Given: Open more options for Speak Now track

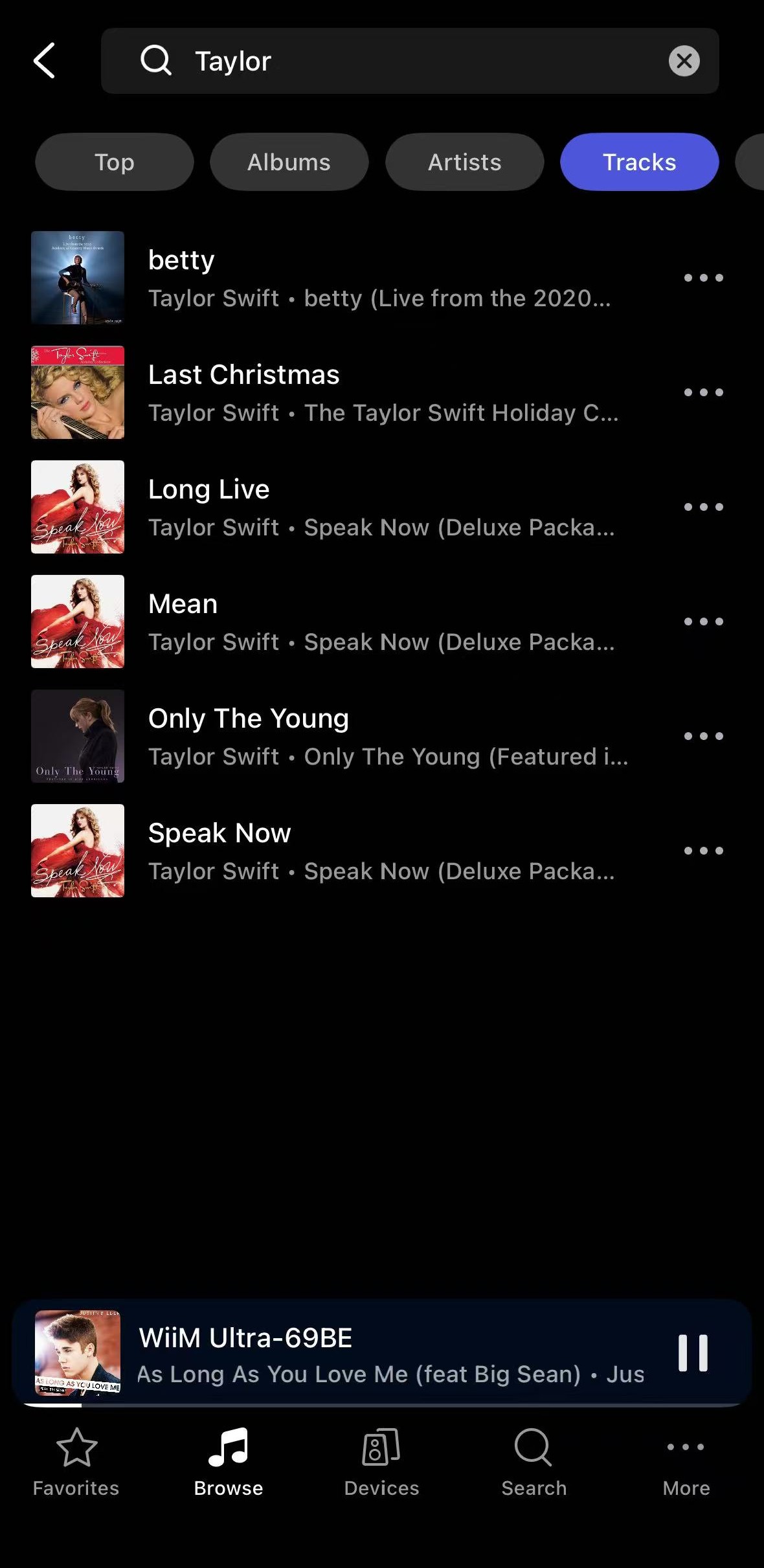Looking at the screenshot, I should pyautogui.click(x=704, y=851).
